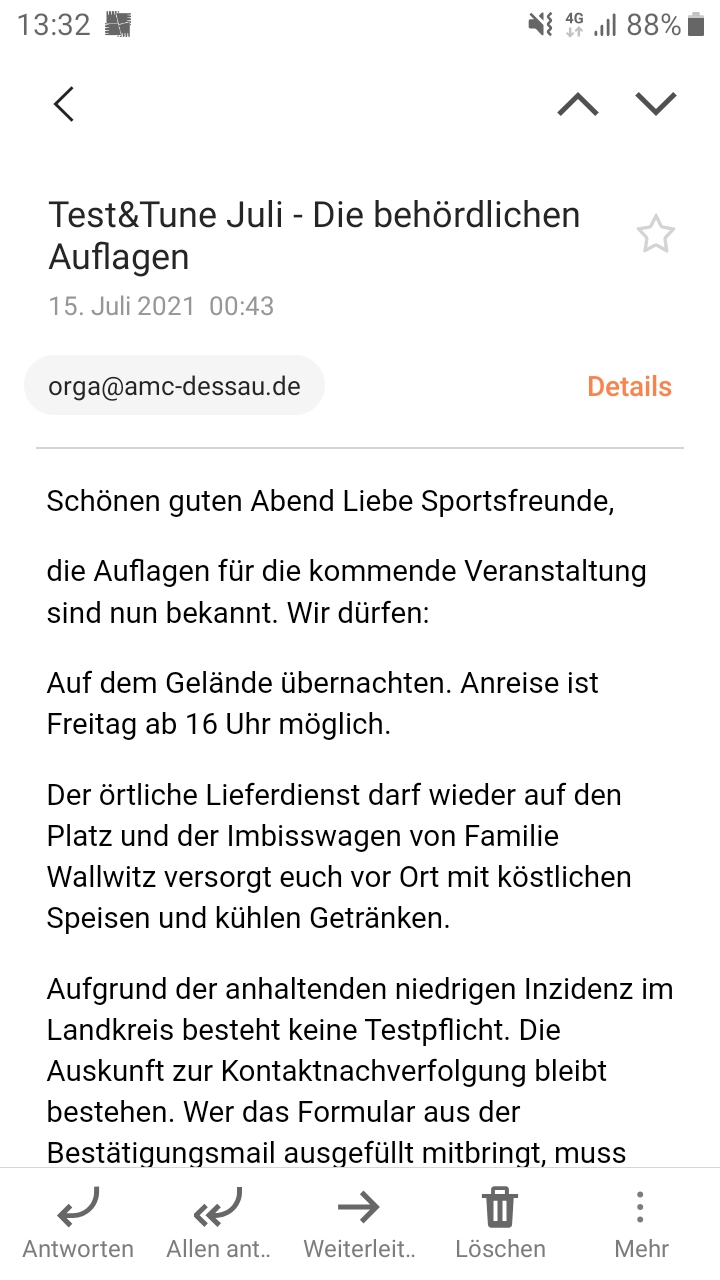Star this Test&Tune Juli email
This screenshot has width=720, height=1280.
(x=656, y=235)
